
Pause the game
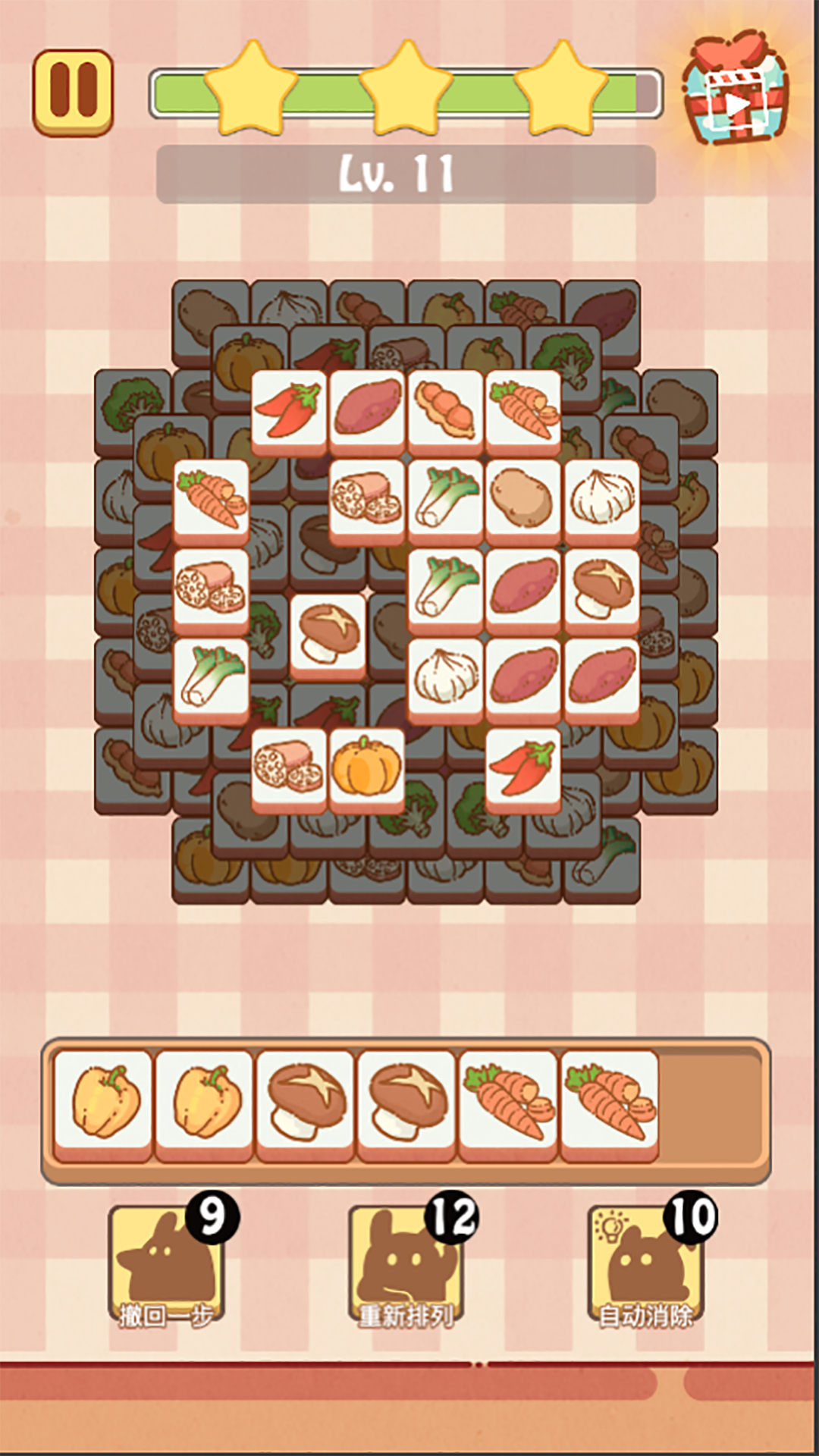point(73,92)
